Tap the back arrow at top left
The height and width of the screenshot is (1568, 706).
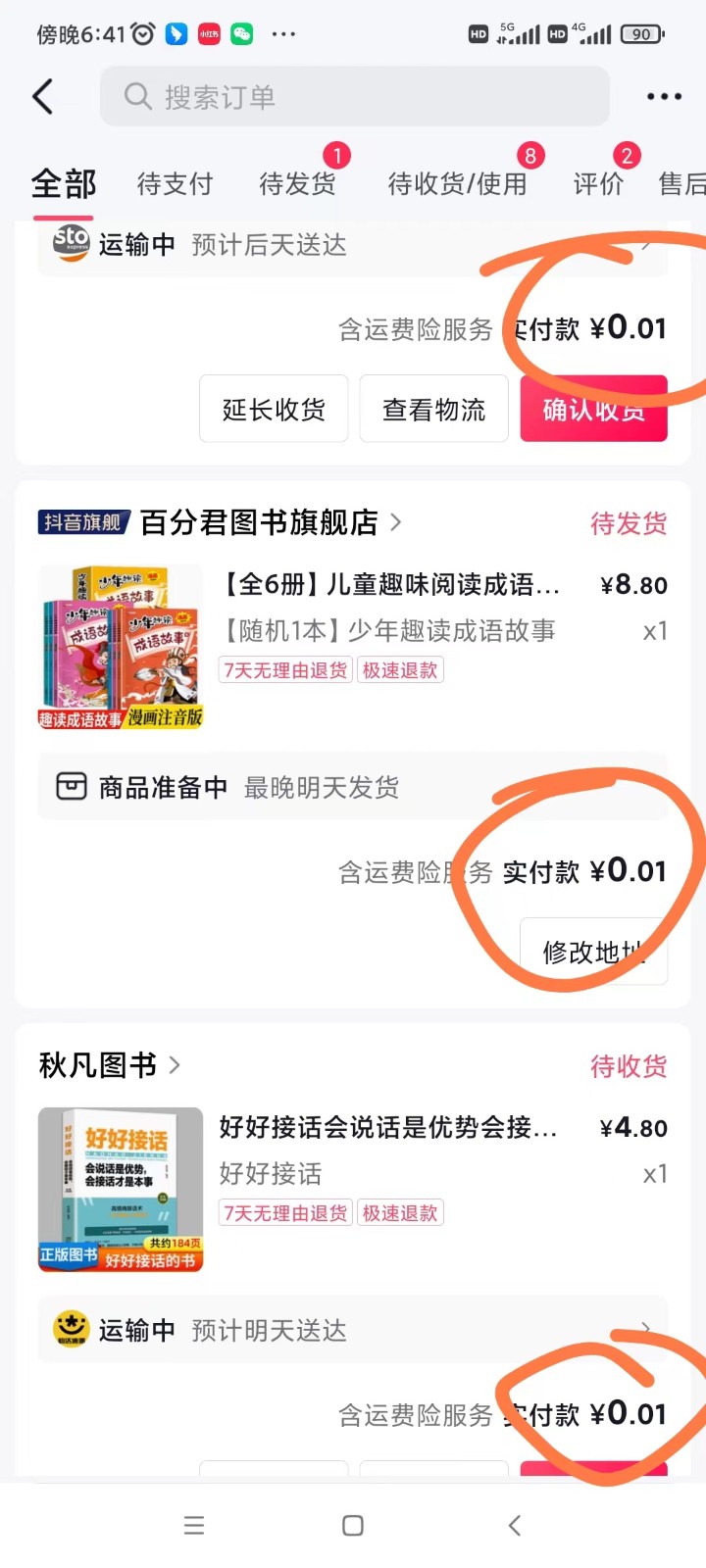pos(41,96)
